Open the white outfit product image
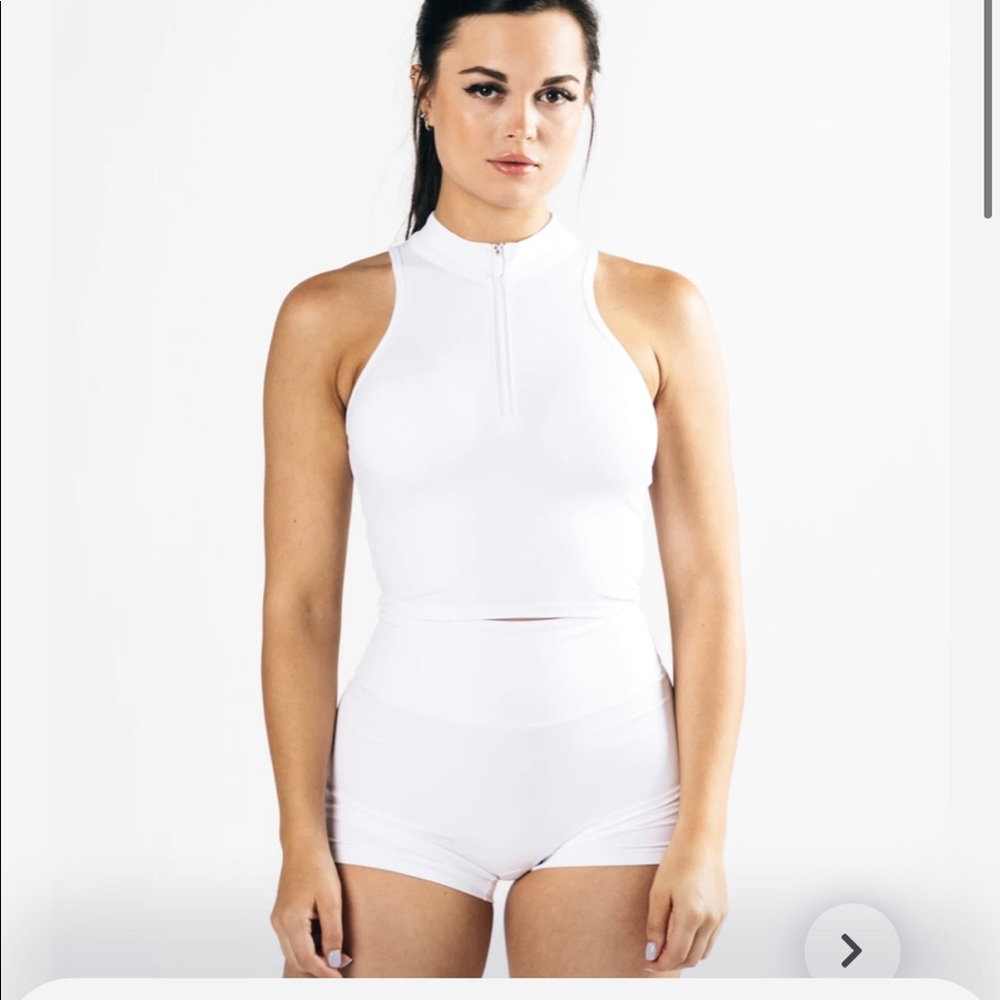 [x=500, y=480]
